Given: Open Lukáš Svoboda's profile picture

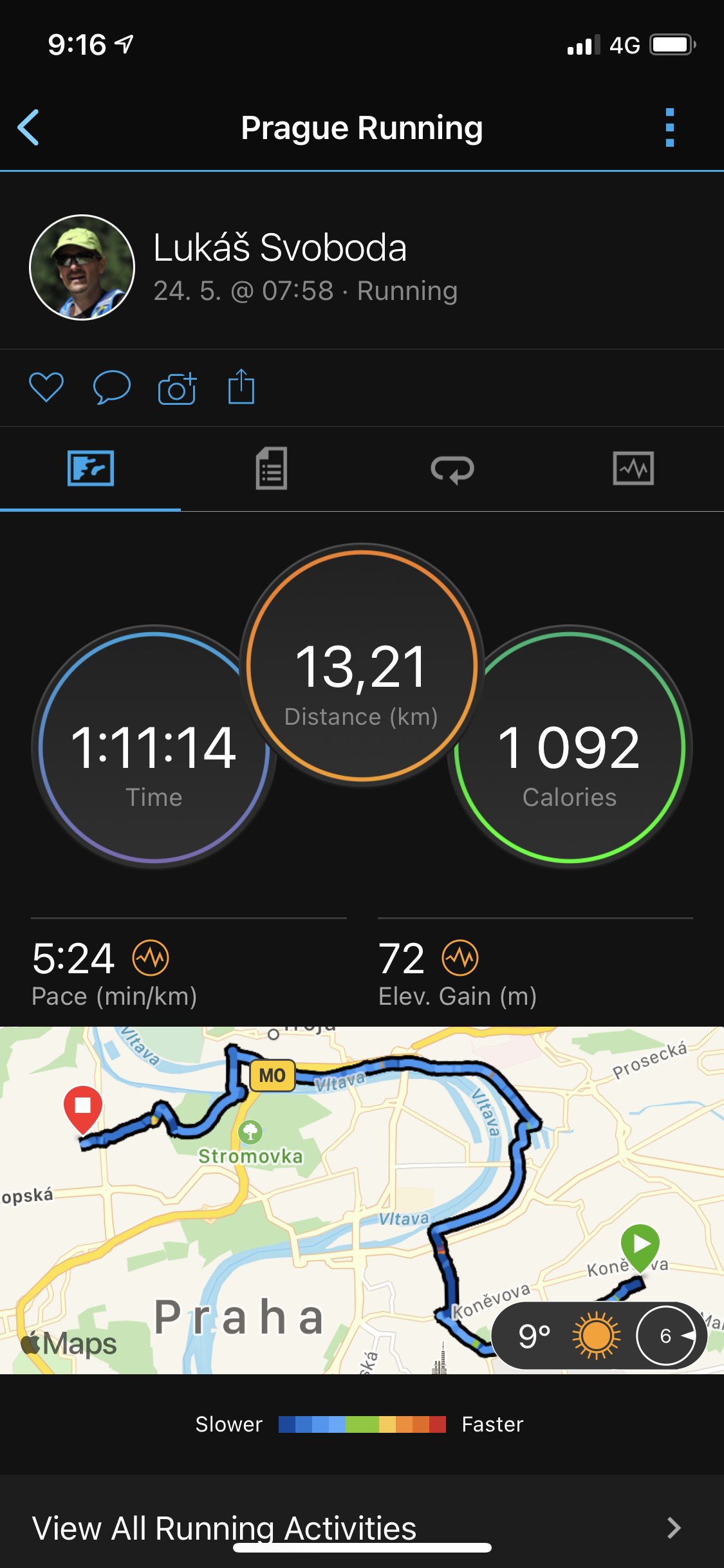Looking at the screenshot, I should coord(82,267).
